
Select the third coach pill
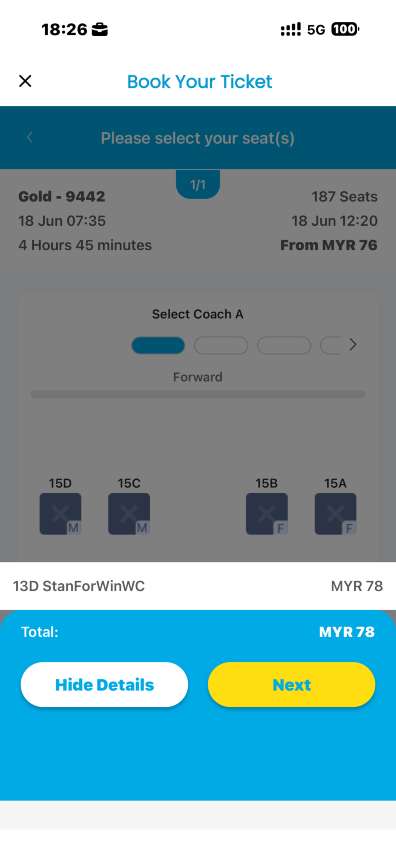coord(284,346)
